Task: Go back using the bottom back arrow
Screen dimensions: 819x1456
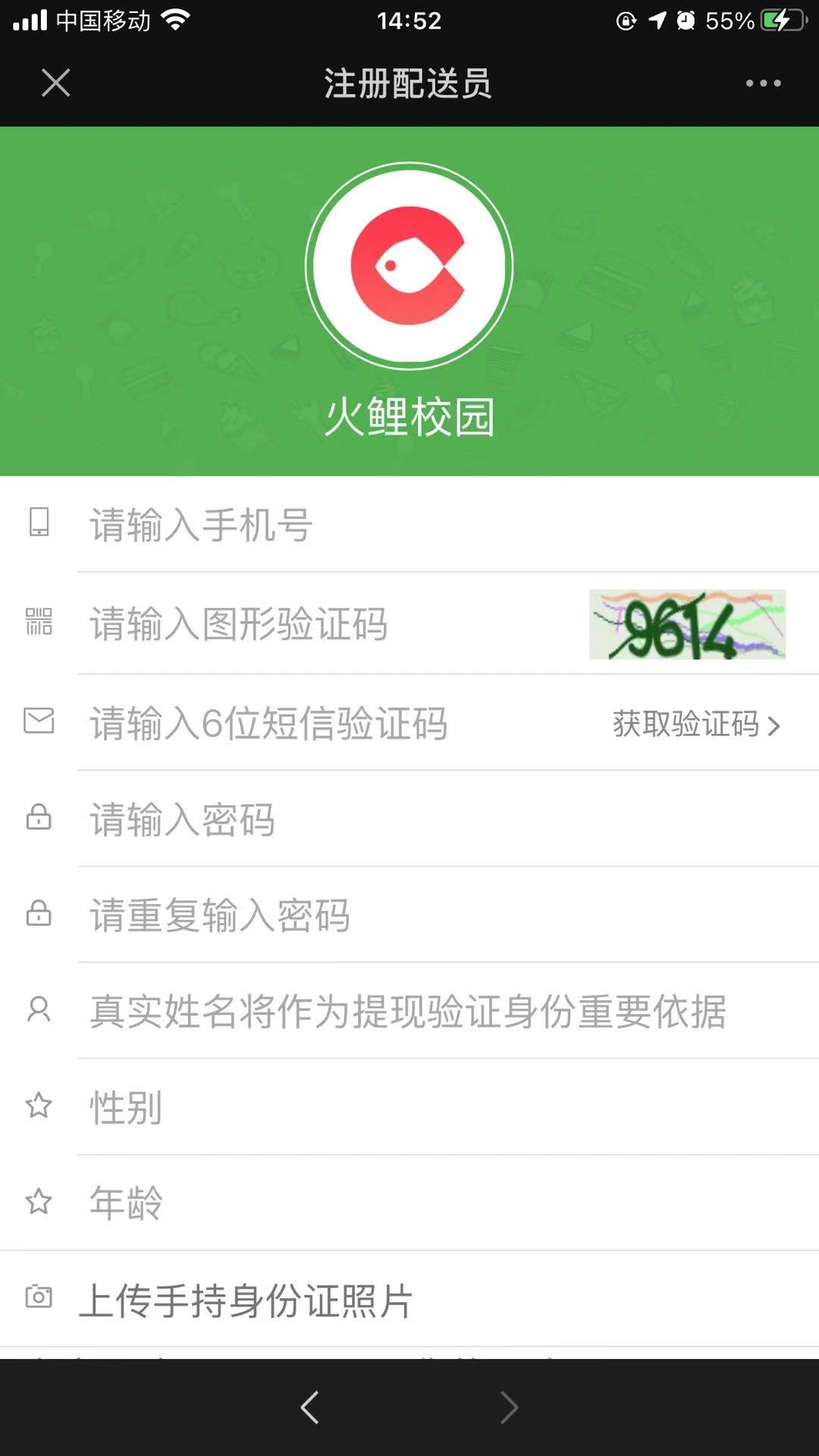Action: [309, 1407]
